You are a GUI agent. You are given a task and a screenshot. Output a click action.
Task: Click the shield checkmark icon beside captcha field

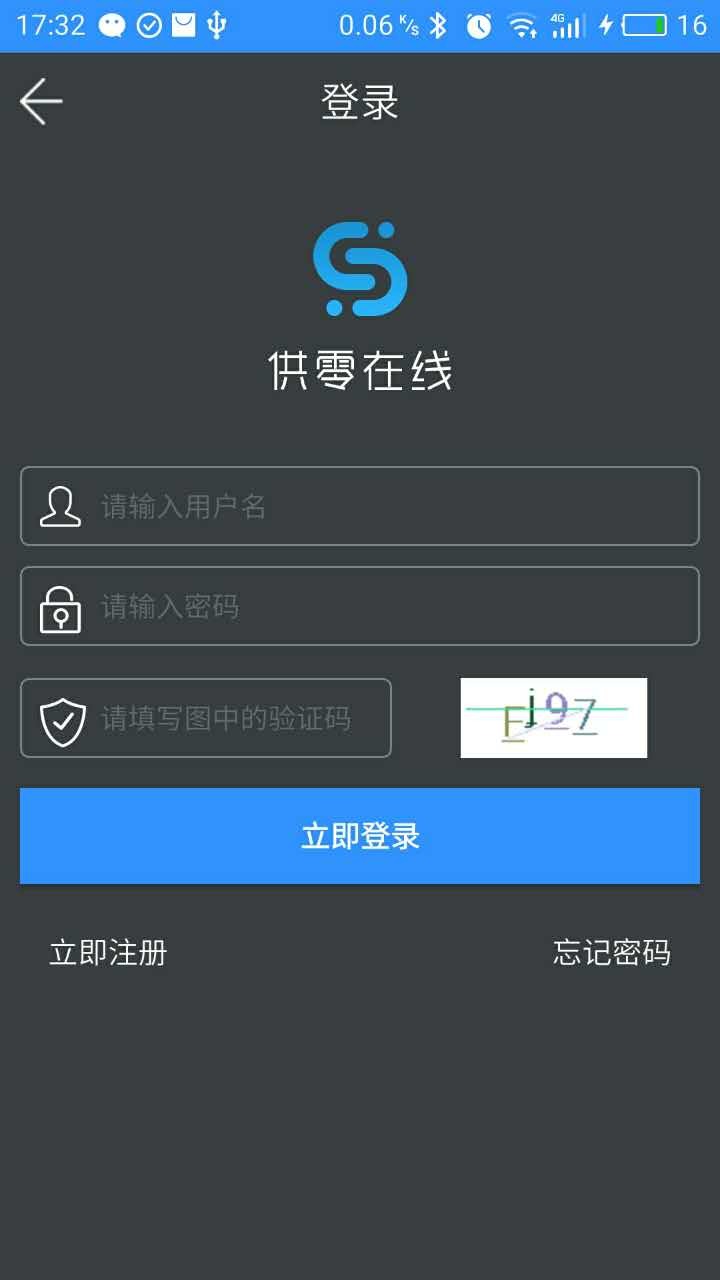(x=60, y=717)
